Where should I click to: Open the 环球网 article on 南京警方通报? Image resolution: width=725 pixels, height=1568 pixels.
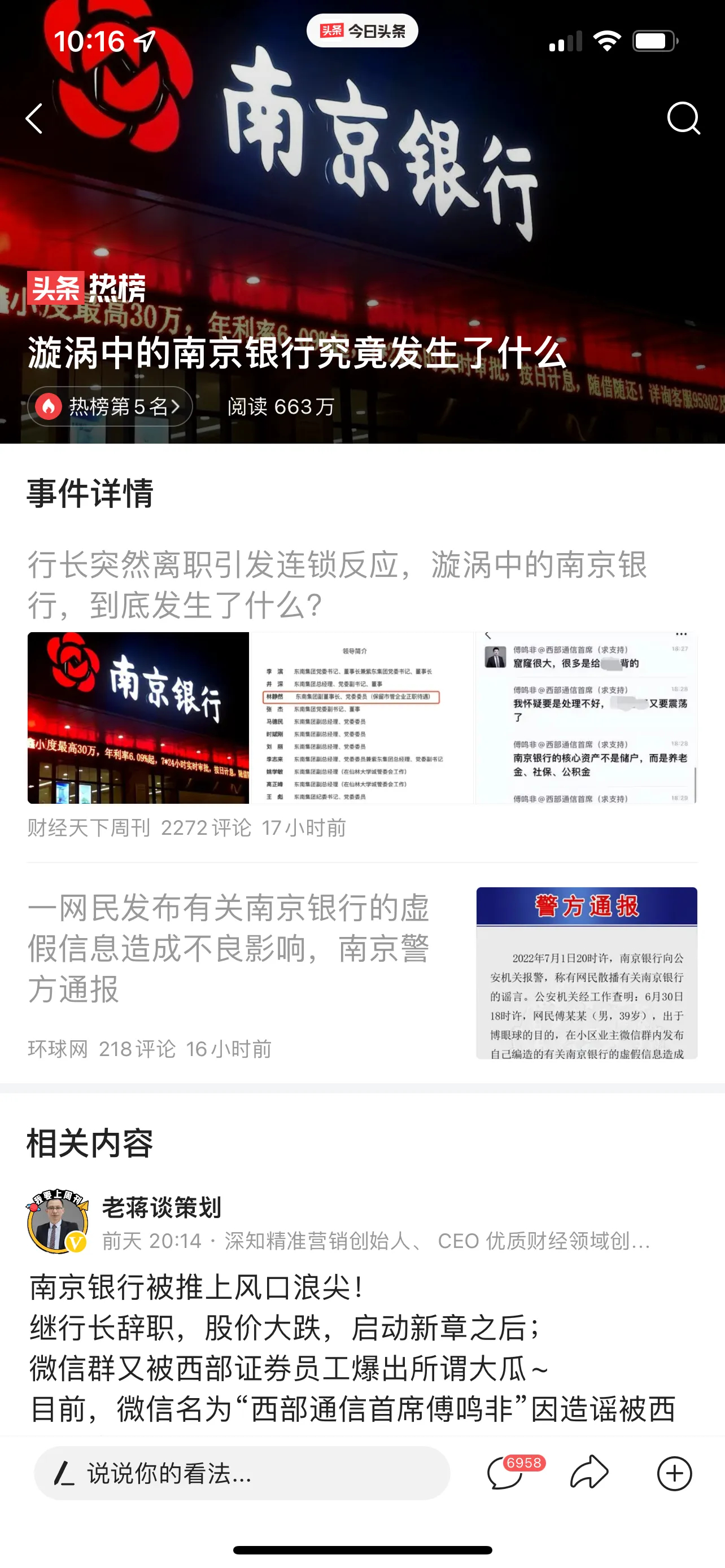(229, 948)
